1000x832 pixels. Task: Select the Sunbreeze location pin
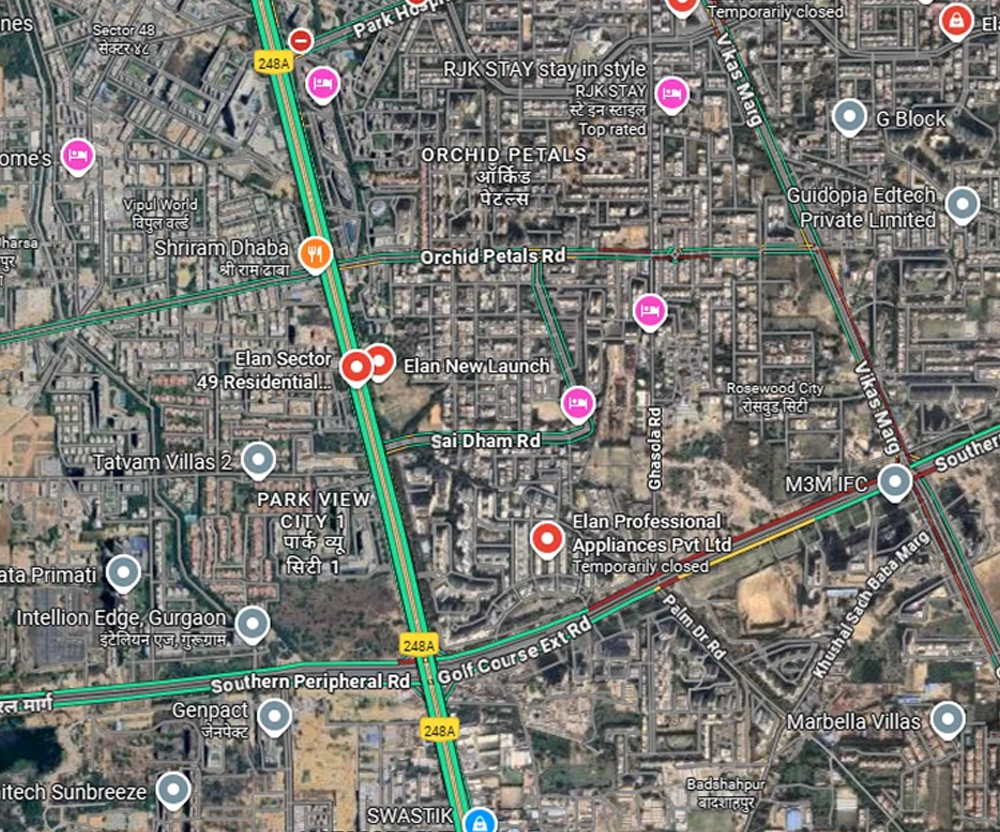tap(174, 789)
